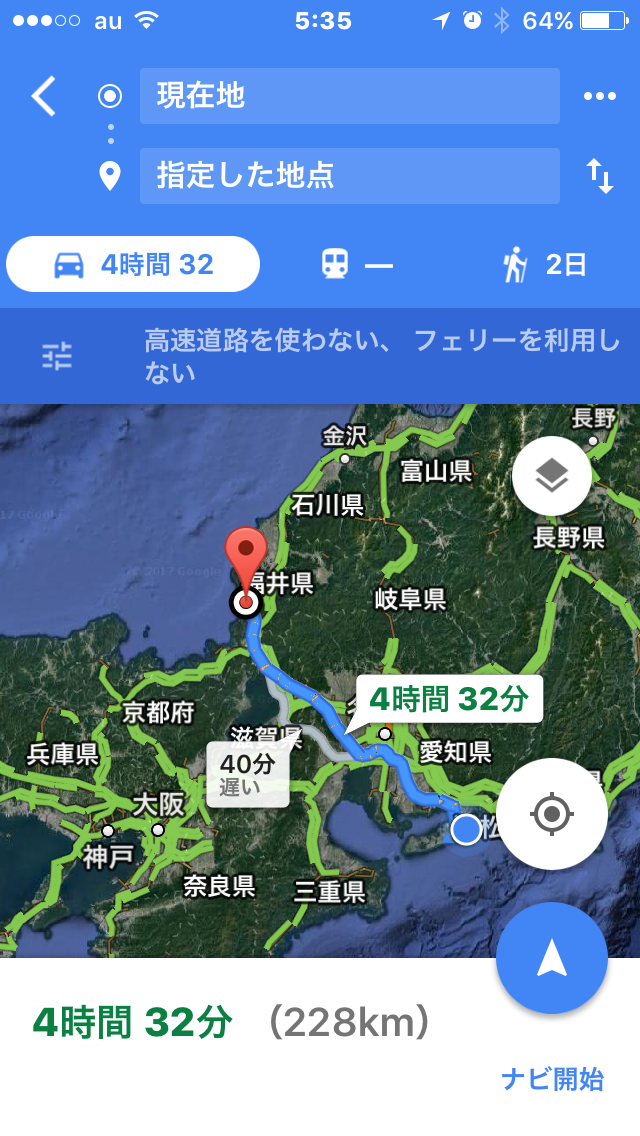Open route options next to 高速道路を使わない
This screenshot has height=1136, width=640.
tap(57, 356)
